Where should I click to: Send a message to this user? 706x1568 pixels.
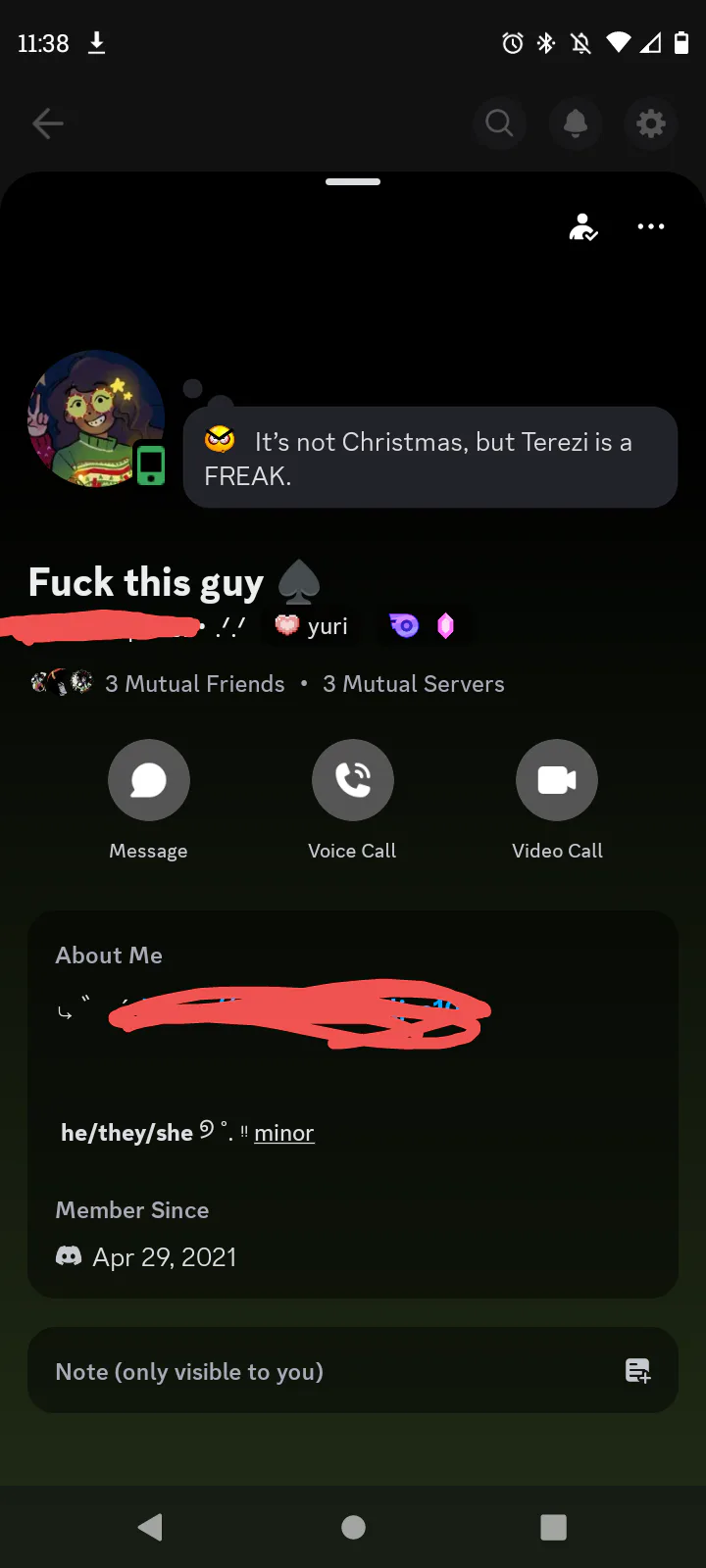[x=149, y=780]
